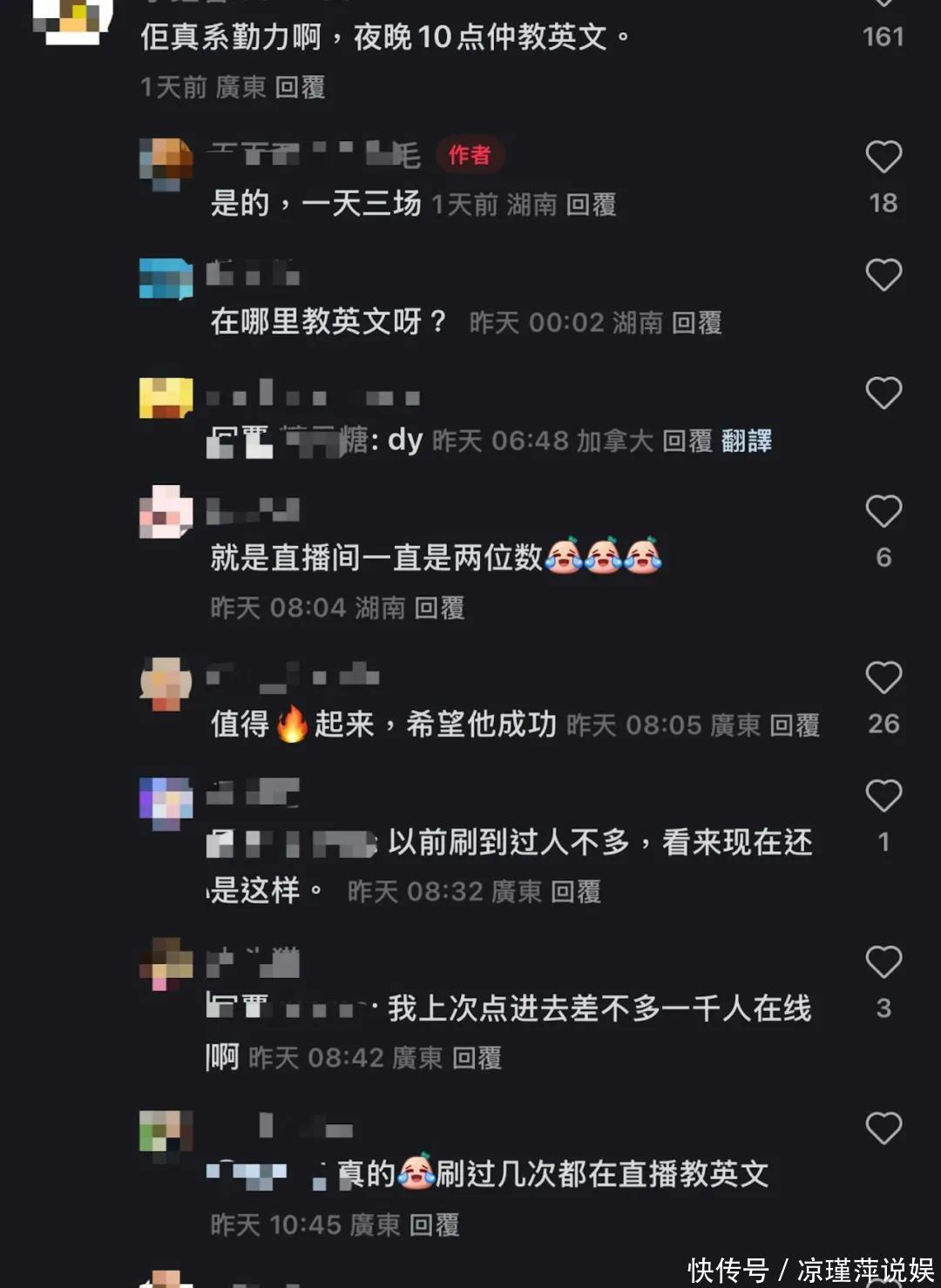Like the comment about "差不多一千人在线"
This screenshot has height=1288, width=941.
click(883, 962)
